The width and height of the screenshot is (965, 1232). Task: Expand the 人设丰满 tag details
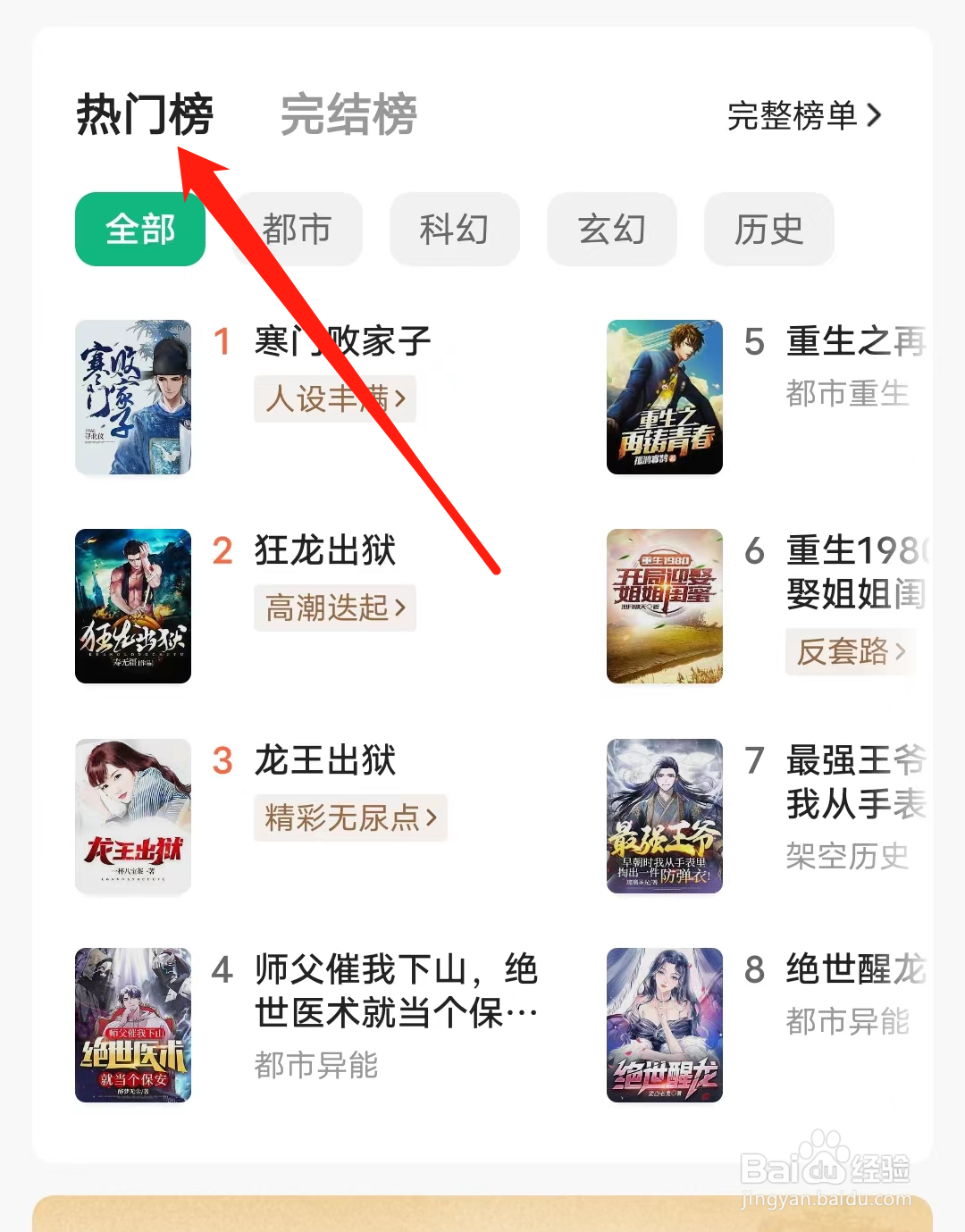click(334, 399)
